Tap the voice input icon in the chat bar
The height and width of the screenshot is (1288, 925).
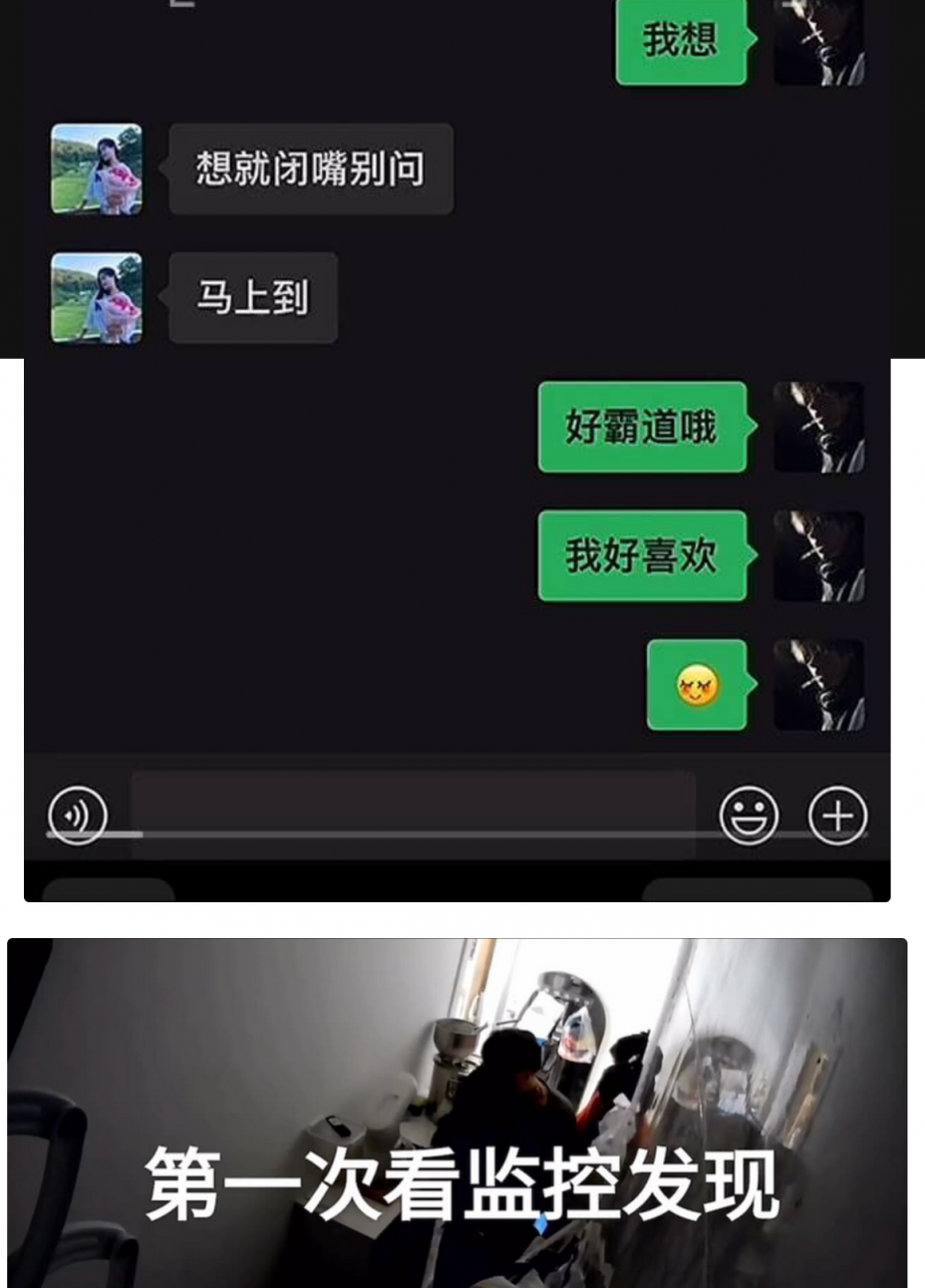click(76, 815)
